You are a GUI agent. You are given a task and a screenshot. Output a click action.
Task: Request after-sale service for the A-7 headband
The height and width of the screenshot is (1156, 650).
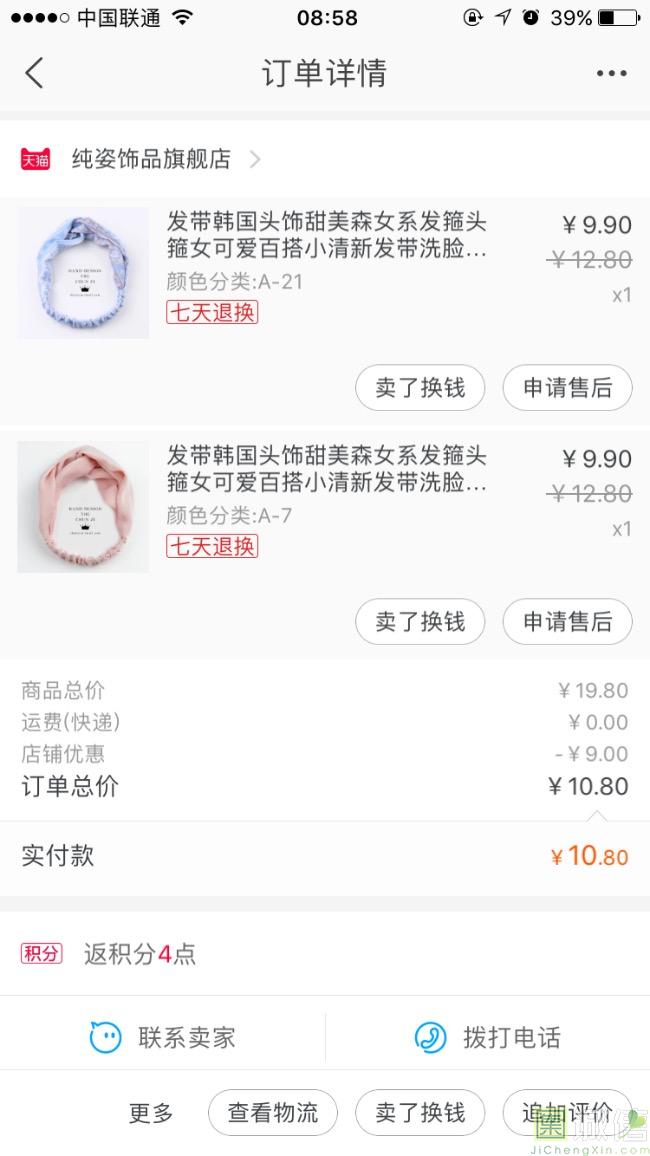point(567,622)
